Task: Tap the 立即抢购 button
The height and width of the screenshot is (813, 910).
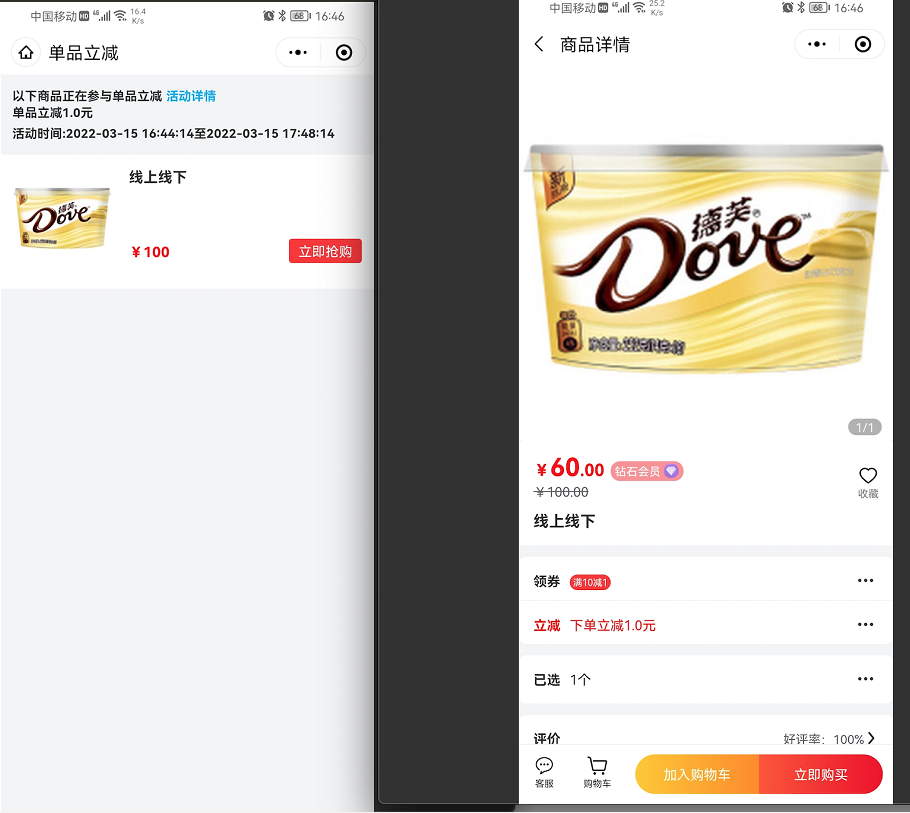Action: (325, 251)
